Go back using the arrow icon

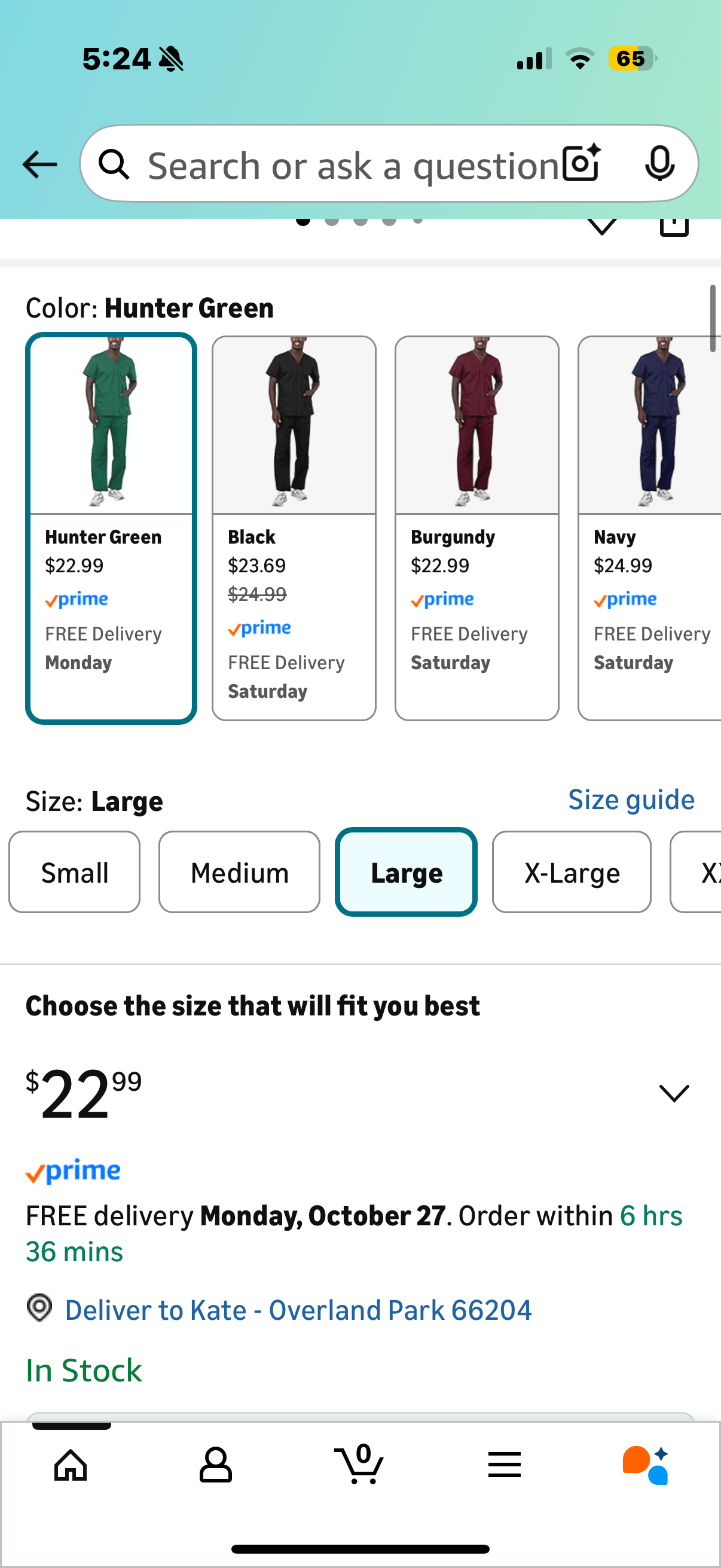pyautogui.click(x=39, y=164)
